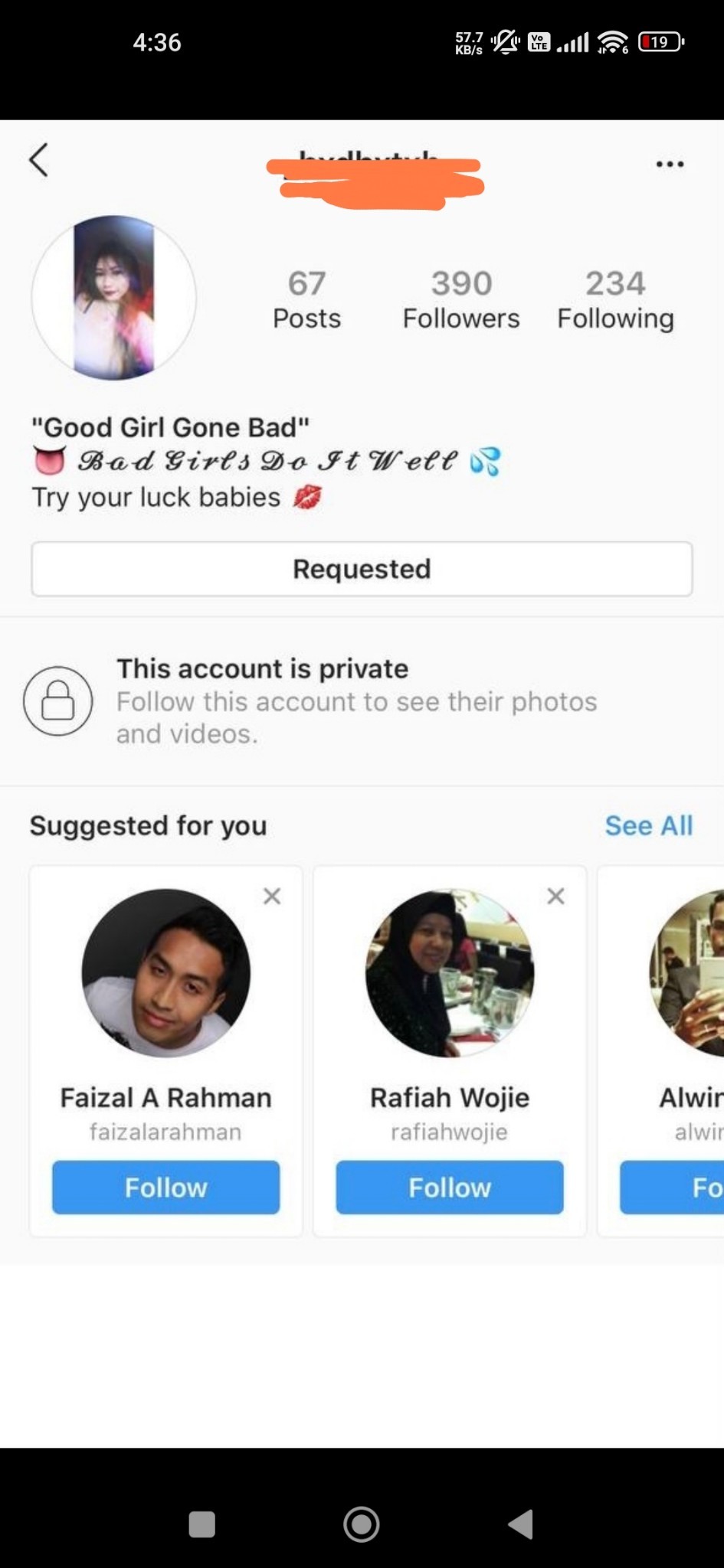Go back using the top-left arrow
Screen dimensions: 724x1568
click(x=39, y=160)
